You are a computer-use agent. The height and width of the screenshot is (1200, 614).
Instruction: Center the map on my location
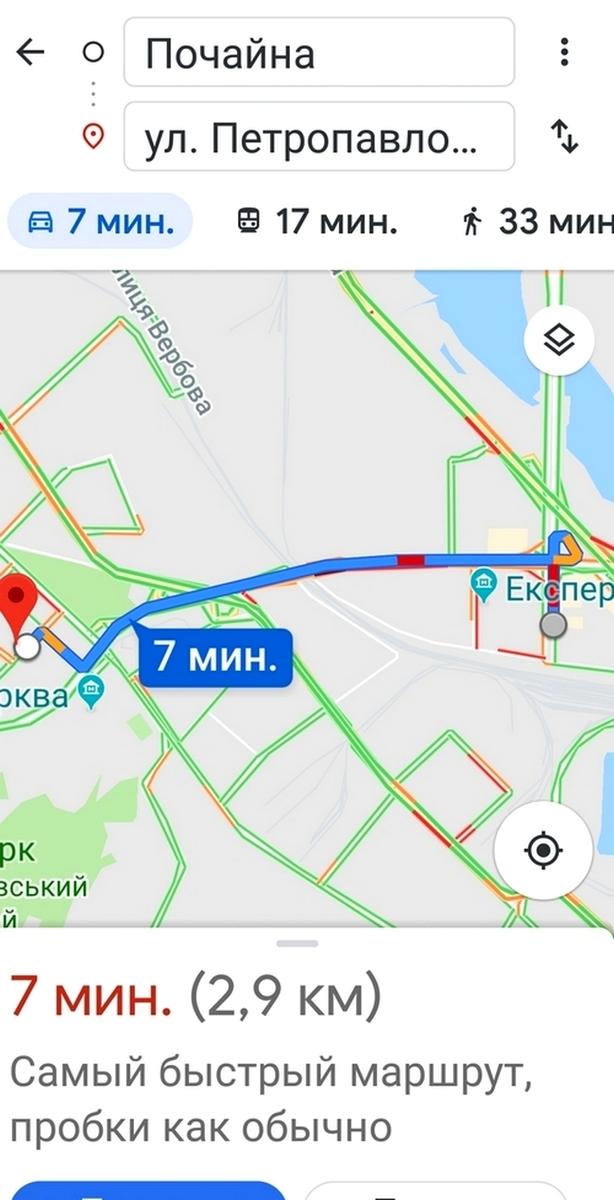click(x=543, y=851)
